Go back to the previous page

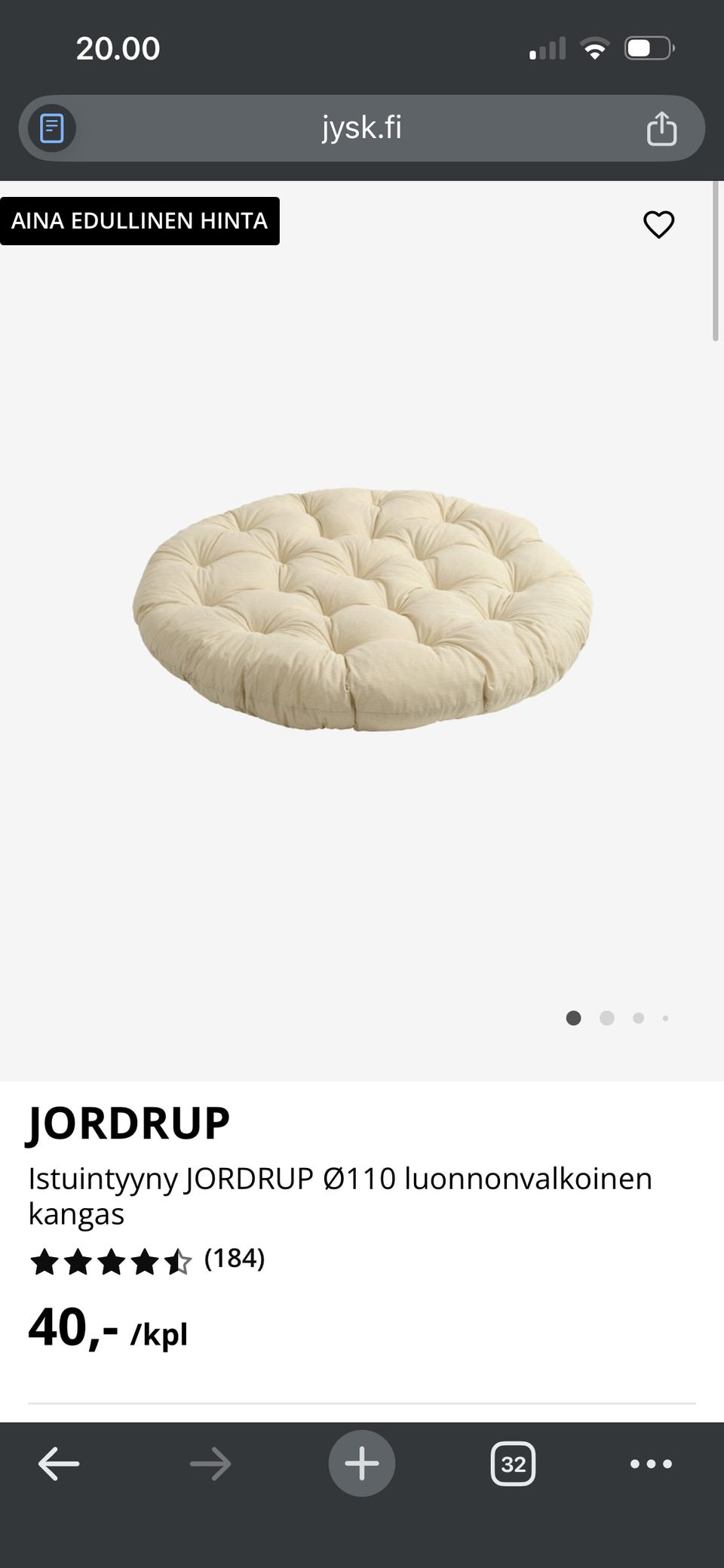point(59,1464)
